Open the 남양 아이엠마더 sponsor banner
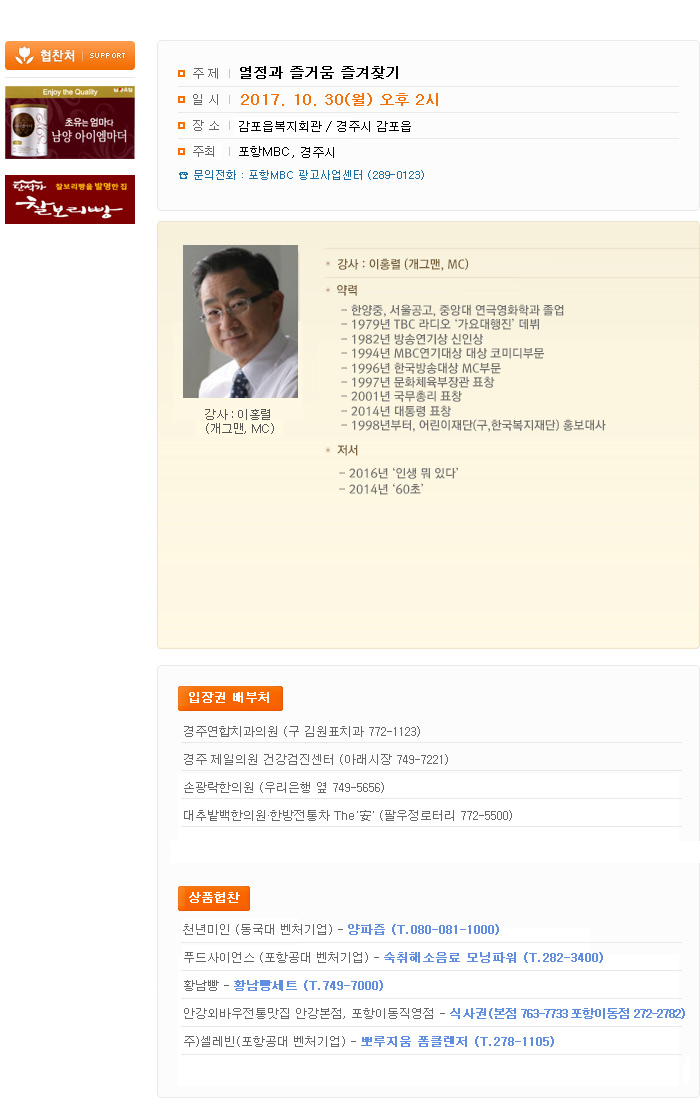The height and width of the screenshot is (1120, 700). click(70, 122)
